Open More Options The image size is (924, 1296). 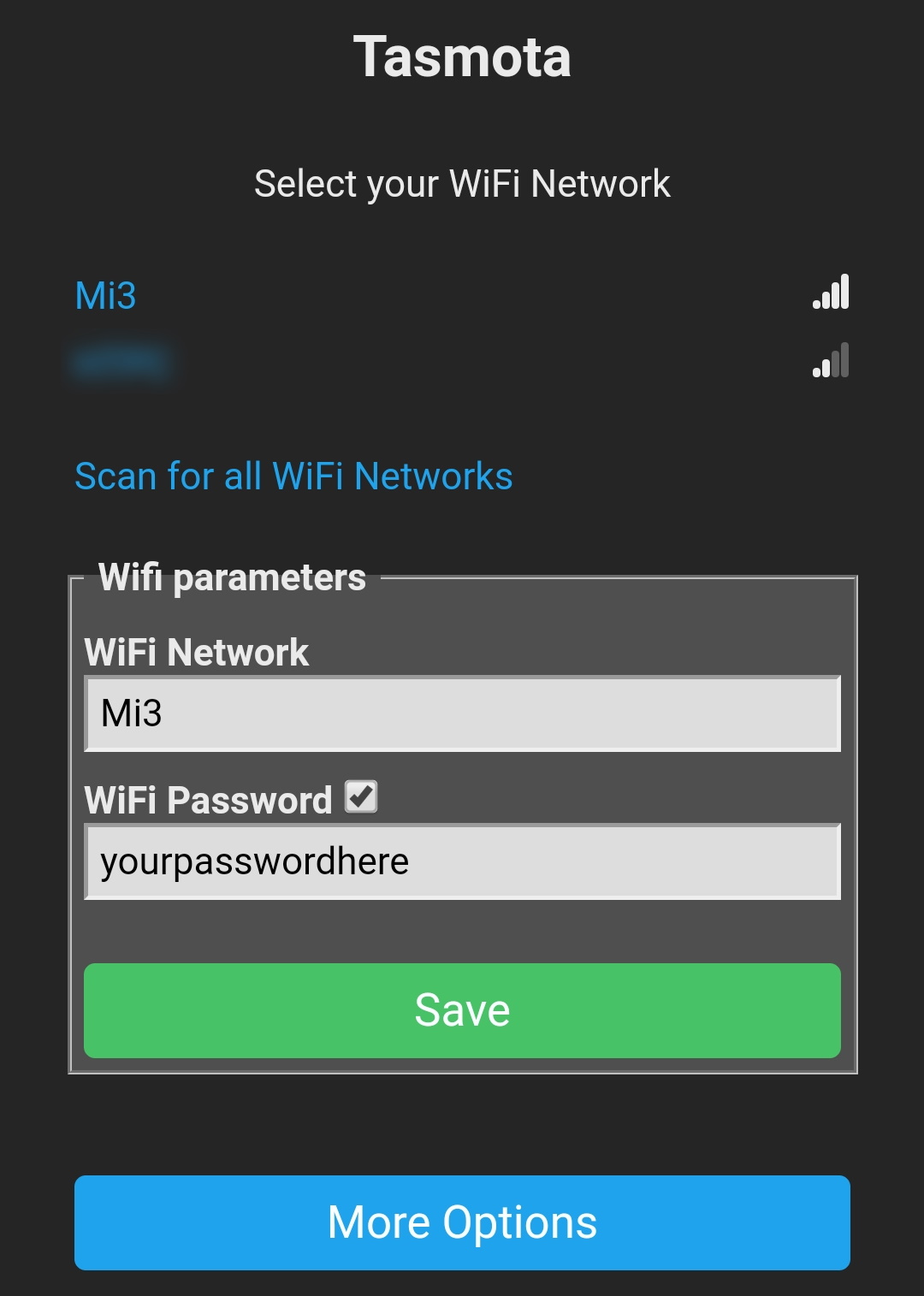click(x=462, y=1222)
